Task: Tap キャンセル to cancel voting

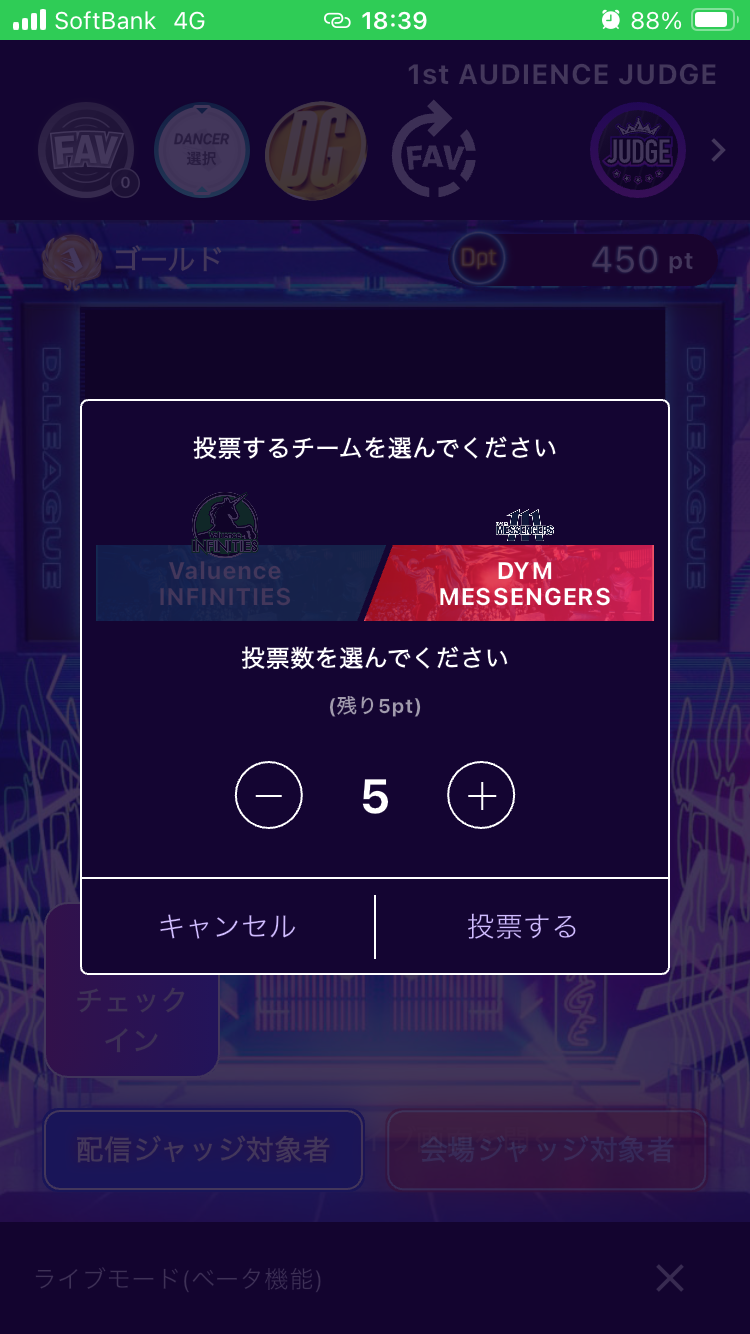Action: (227, 926)
